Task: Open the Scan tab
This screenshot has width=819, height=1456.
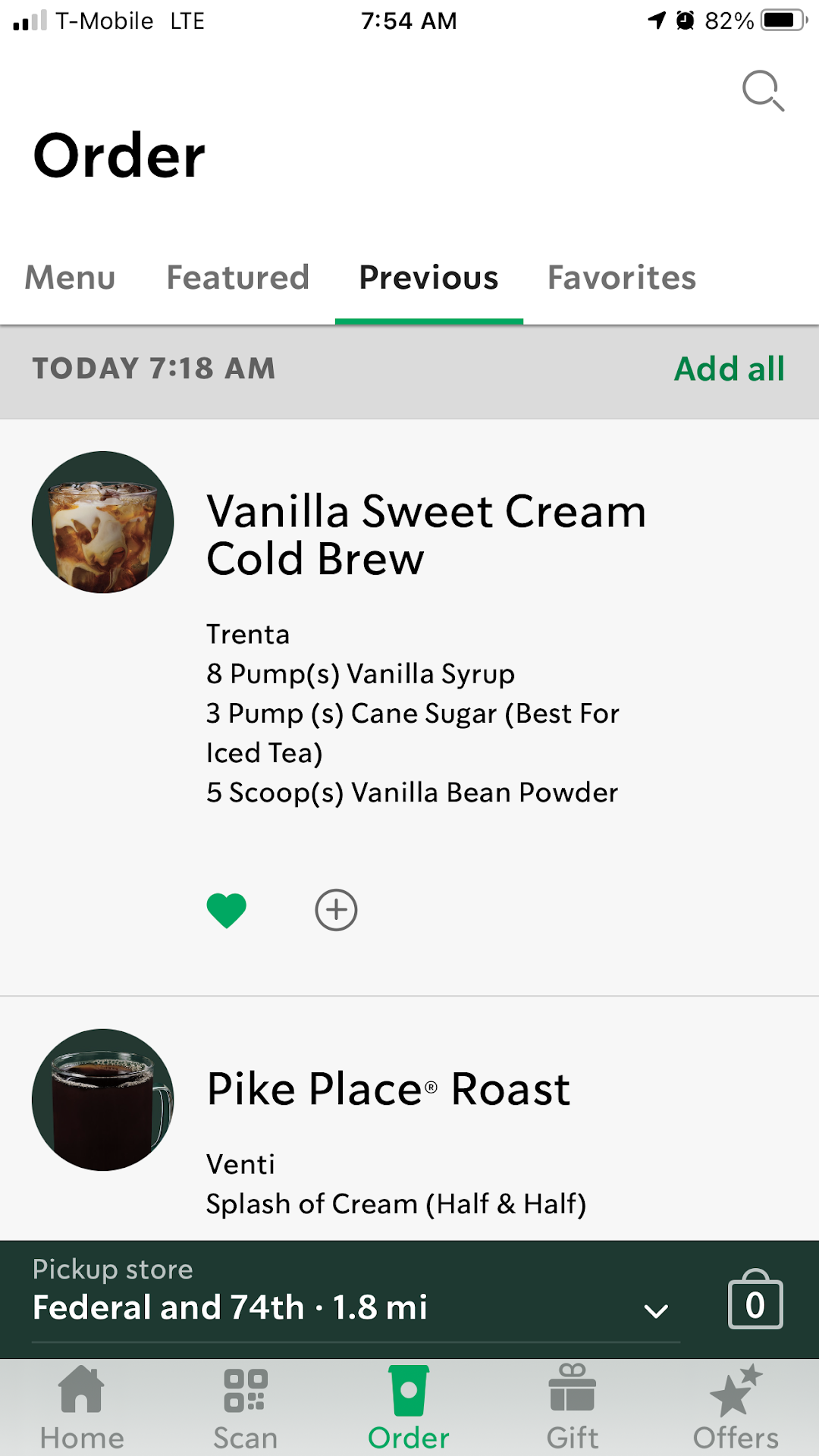Action: [245, 1407]
